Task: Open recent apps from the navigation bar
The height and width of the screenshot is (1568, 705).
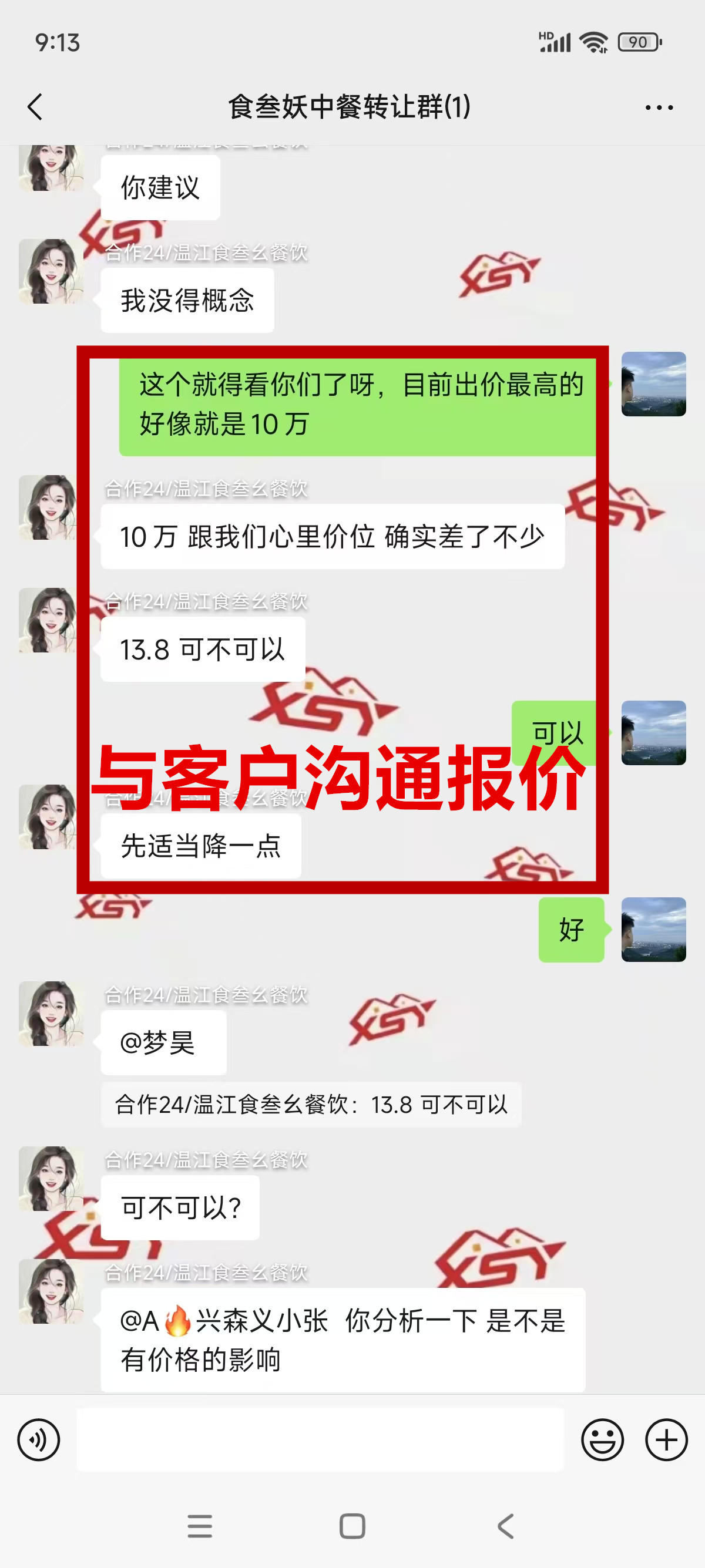Action: [x=200, y=1526]
